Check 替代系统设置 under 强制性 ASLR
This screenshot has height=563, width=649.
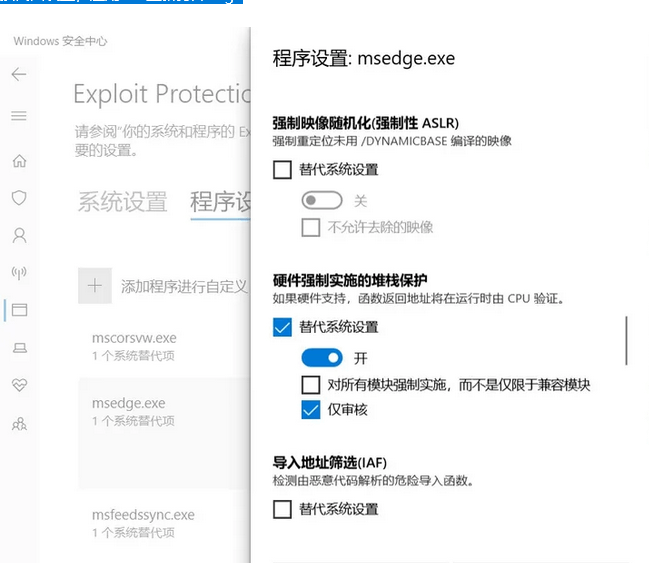pyautogui.click(x=282, y=170)
